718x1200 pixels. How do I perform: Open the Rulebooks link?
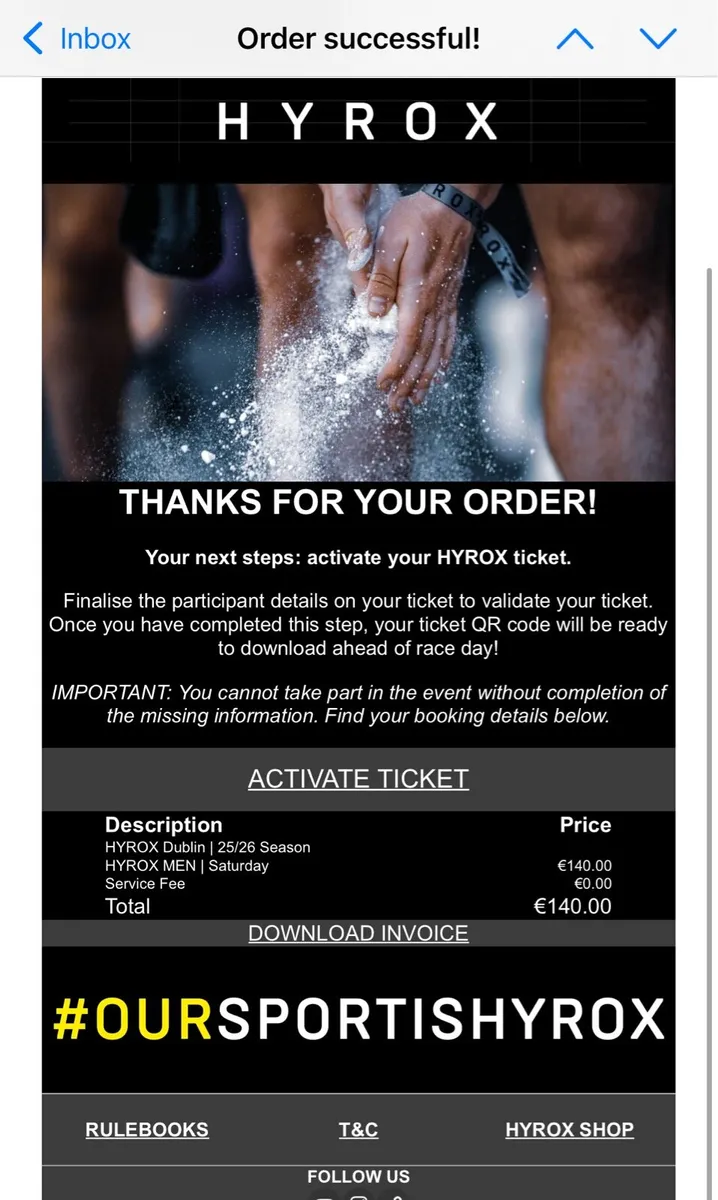(147, 1129)
